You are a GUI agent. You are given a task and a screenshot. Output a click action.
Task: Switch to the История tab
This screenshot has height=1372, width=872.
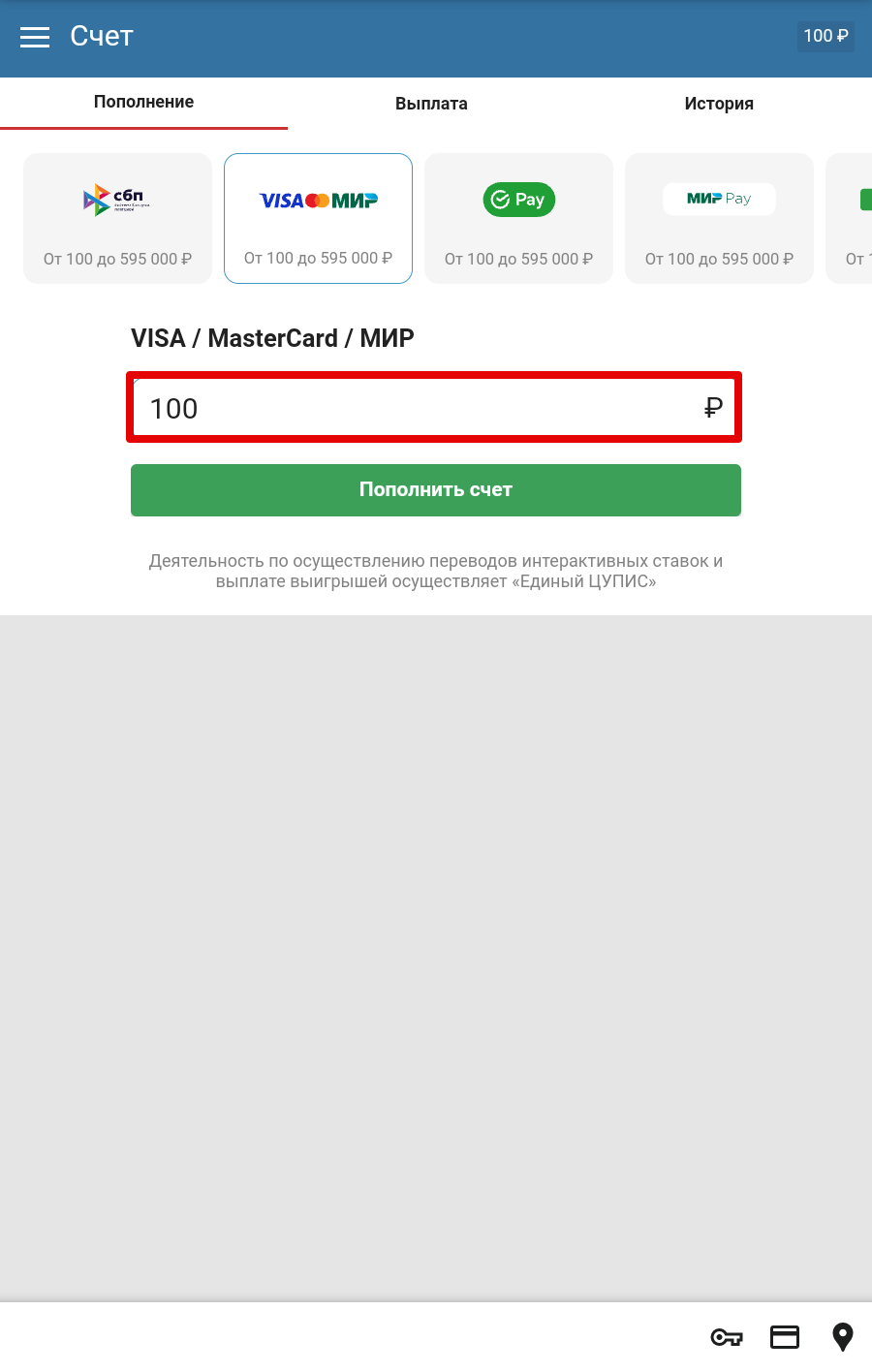coord(719,104)
